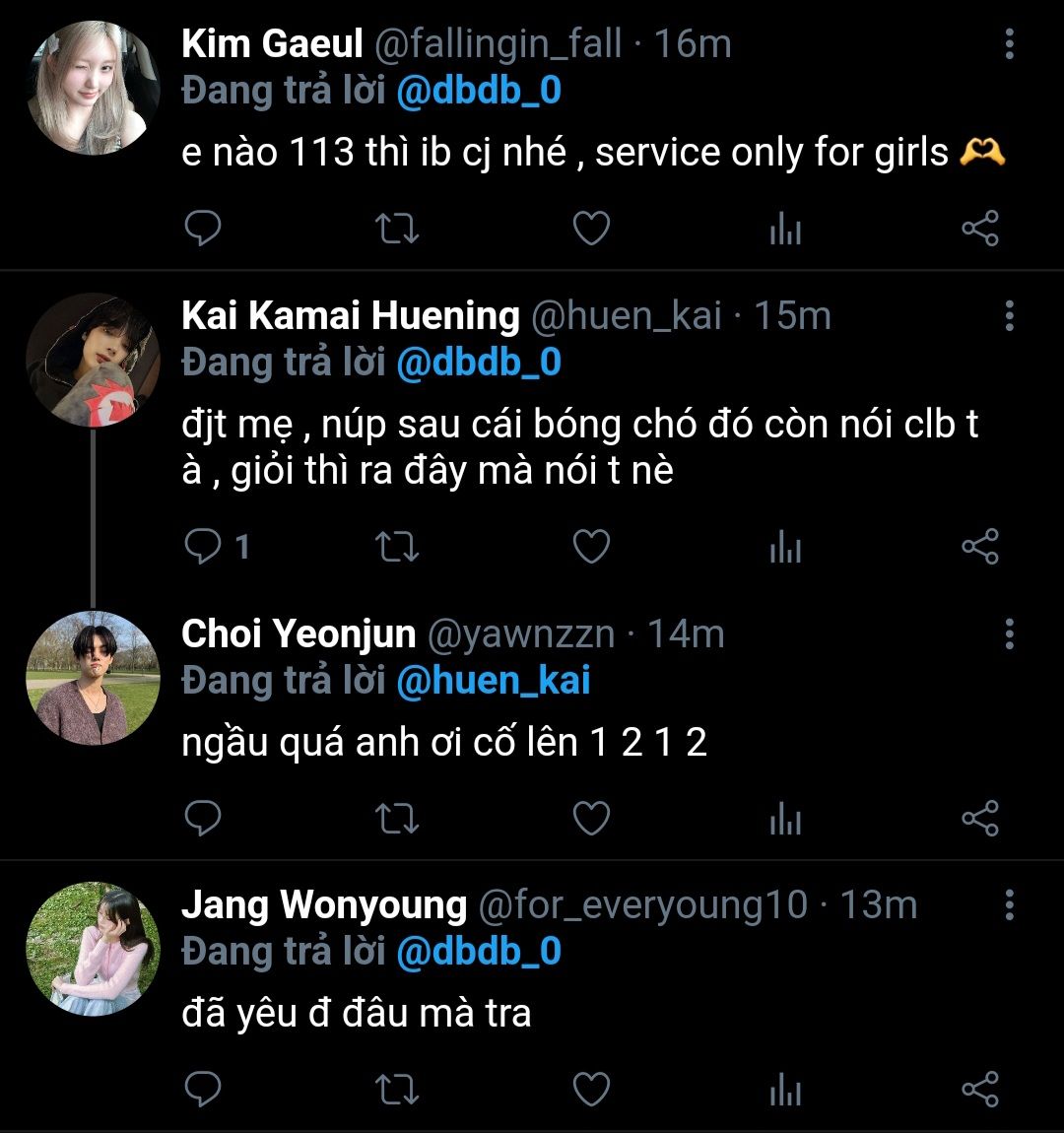Open @dbdb_0 link in Jang Wonyoung's reply
1064x1133 pixels.
pos(478,951)
